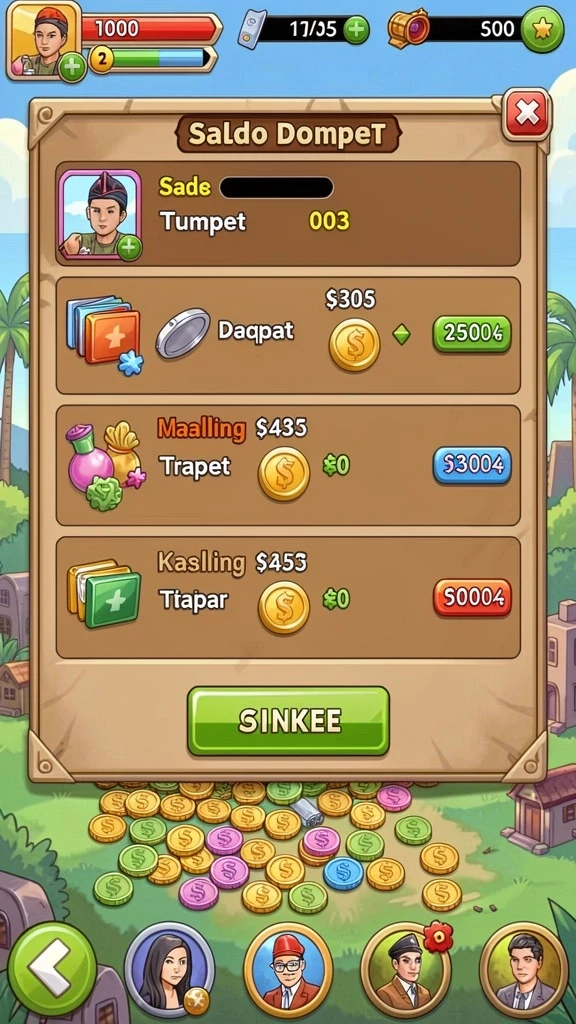Close the Saldo Dompet dialog
The height and width of the screenshot is (1024, 576).
pyautogui.click(x=526, y=115)
